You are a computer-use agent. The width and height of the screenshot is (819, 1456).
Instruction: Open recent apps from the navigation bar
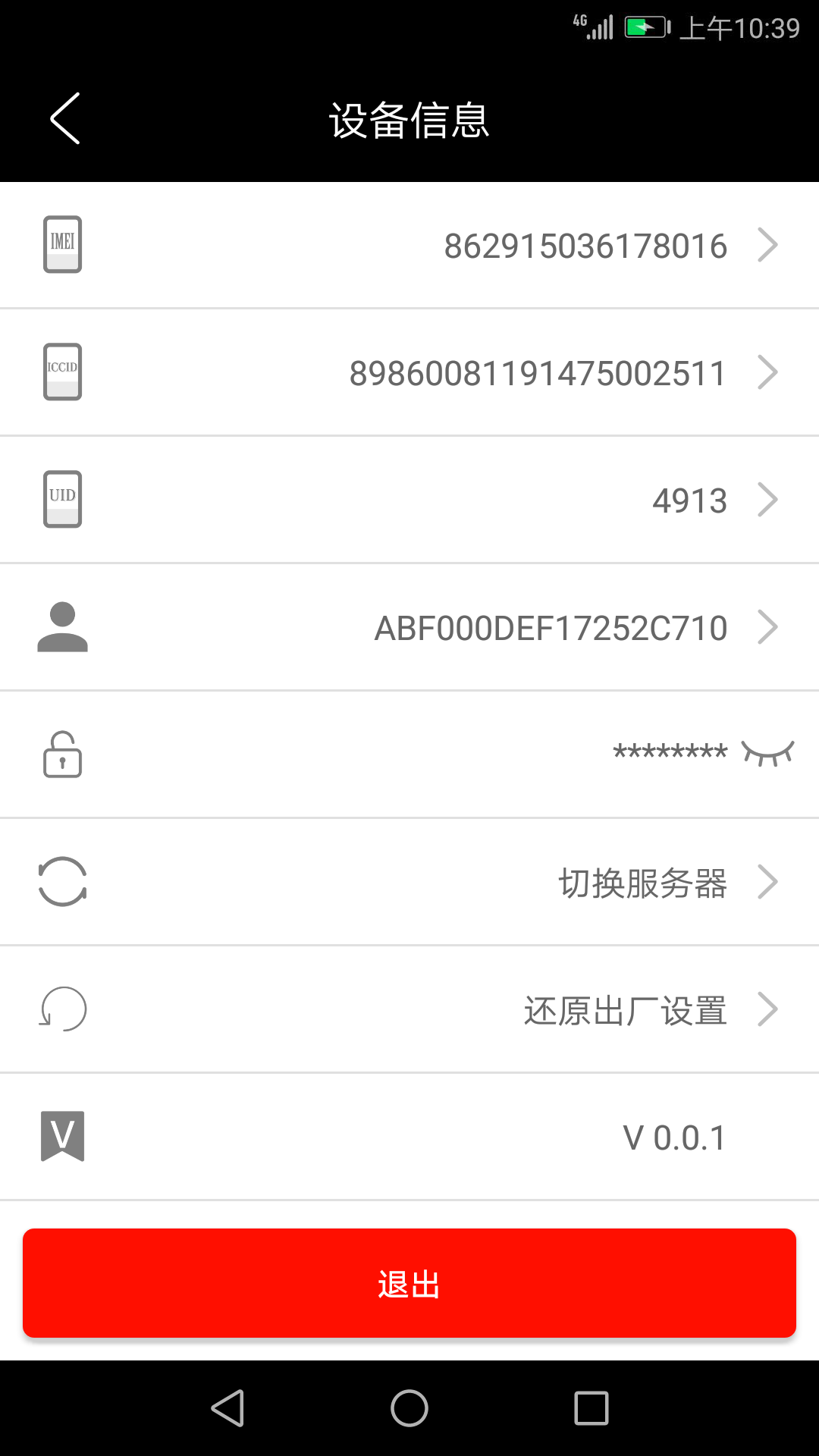(x=591, y=1408)
